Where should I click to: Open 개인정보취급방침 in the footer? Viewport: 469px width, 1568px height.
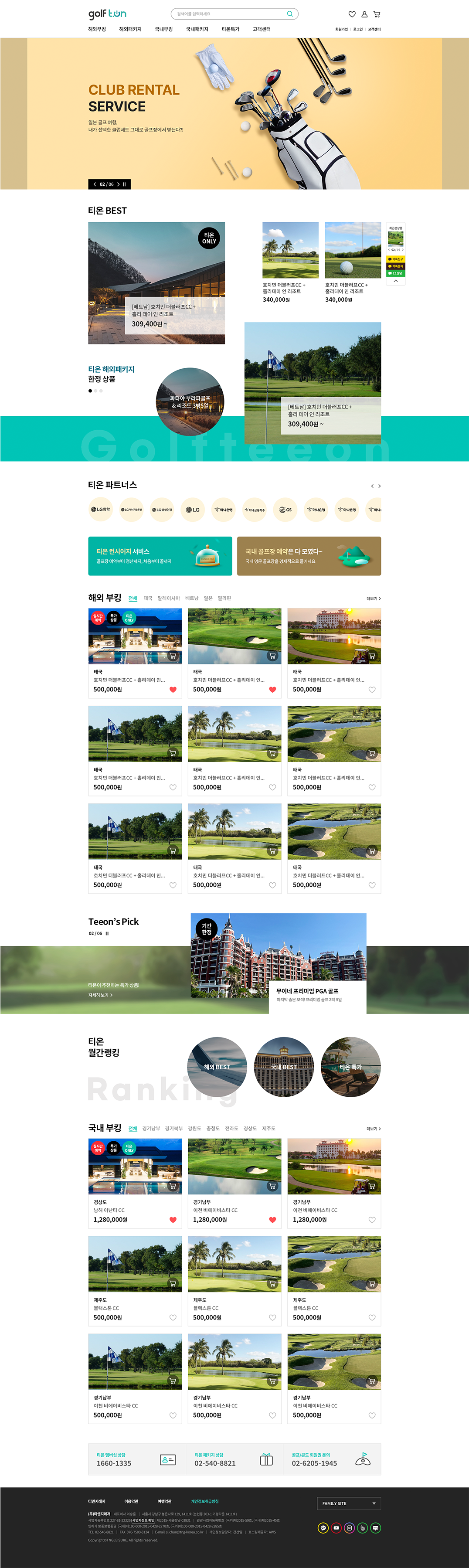click(x=204, y=1502)
